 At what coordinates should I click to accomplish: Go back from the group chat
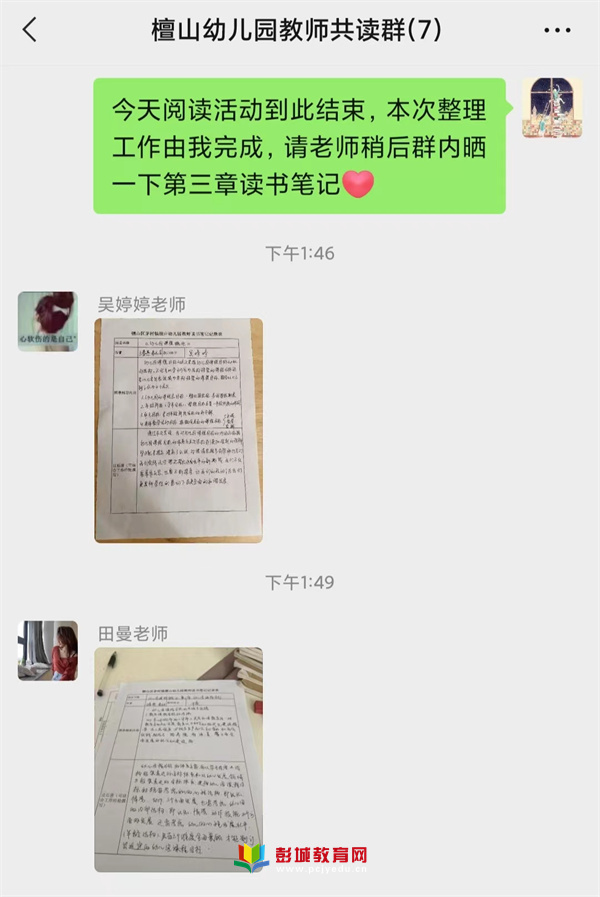[x=30, y=31]
